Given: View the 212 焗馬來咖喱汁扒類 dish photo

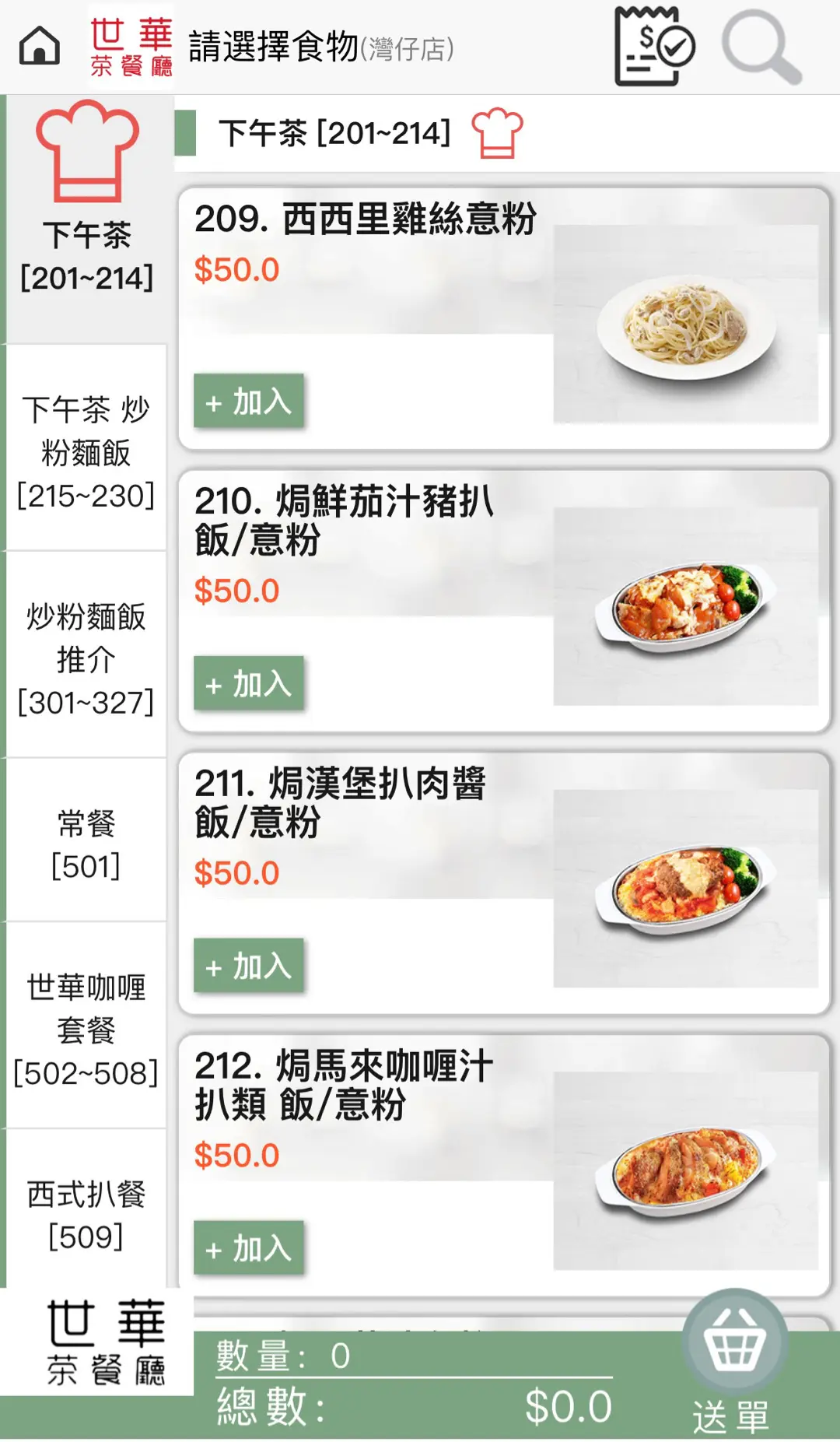Looking at the screenshot, I should tap(685, 1170).
